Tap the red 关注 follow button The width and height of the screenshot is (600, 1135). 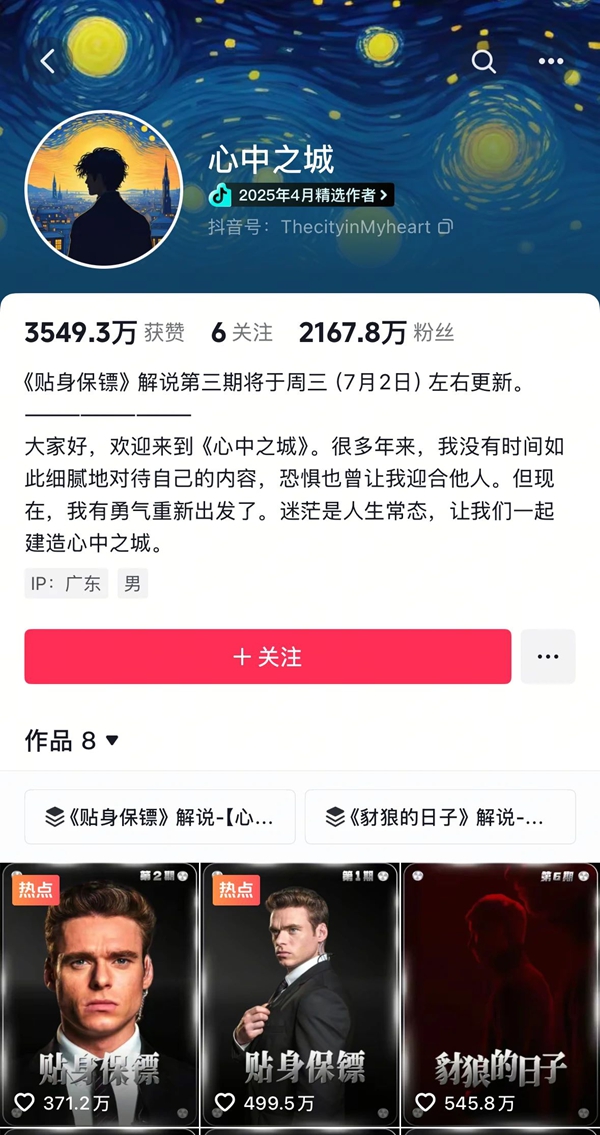point(267,657)
